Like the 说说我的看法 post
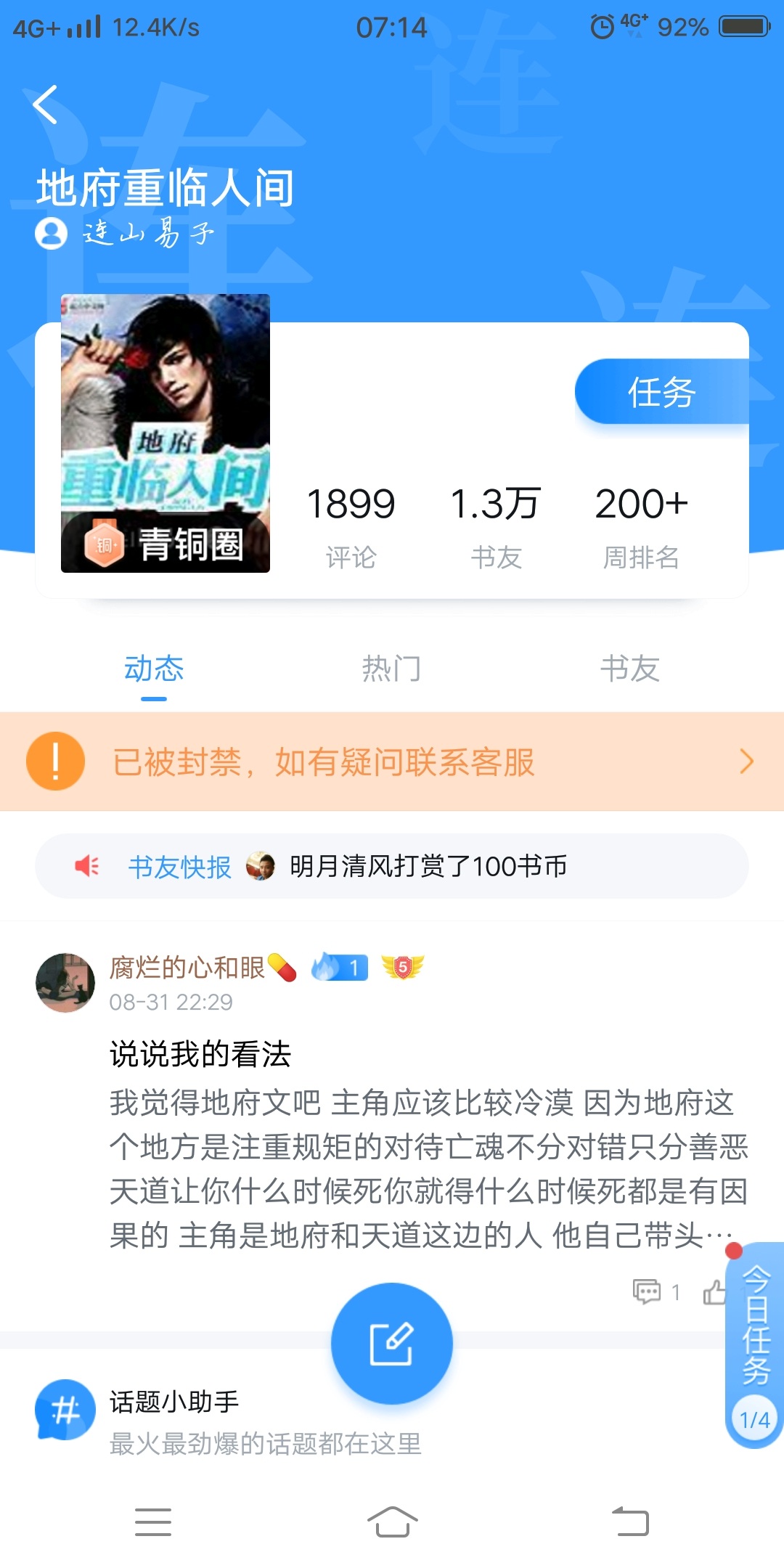This screenshot has height=1568, width=784. coord(714,1291)
